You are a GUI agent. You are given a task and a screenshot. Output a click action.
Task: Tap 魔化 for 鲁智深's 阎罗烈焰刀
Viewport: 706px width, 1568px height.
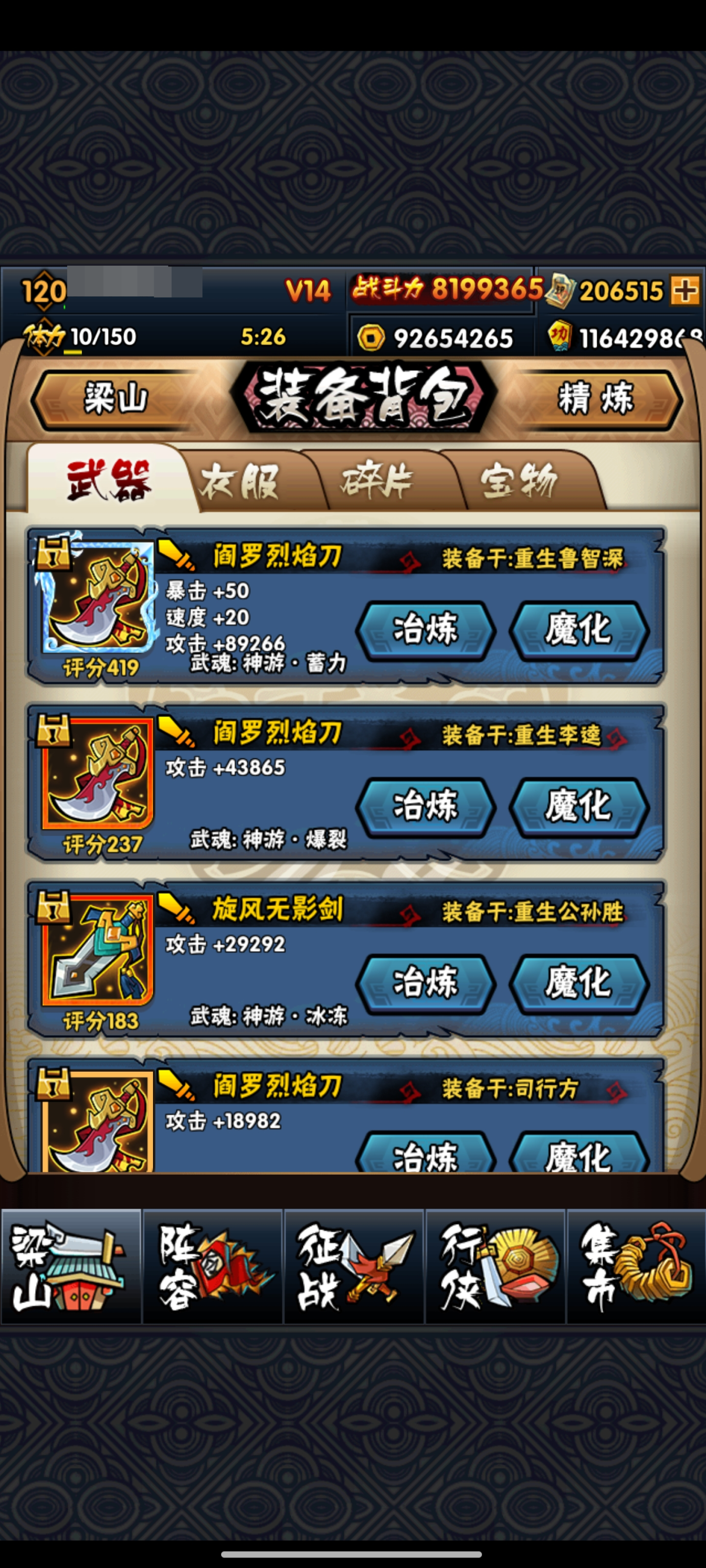coord(579,631)
